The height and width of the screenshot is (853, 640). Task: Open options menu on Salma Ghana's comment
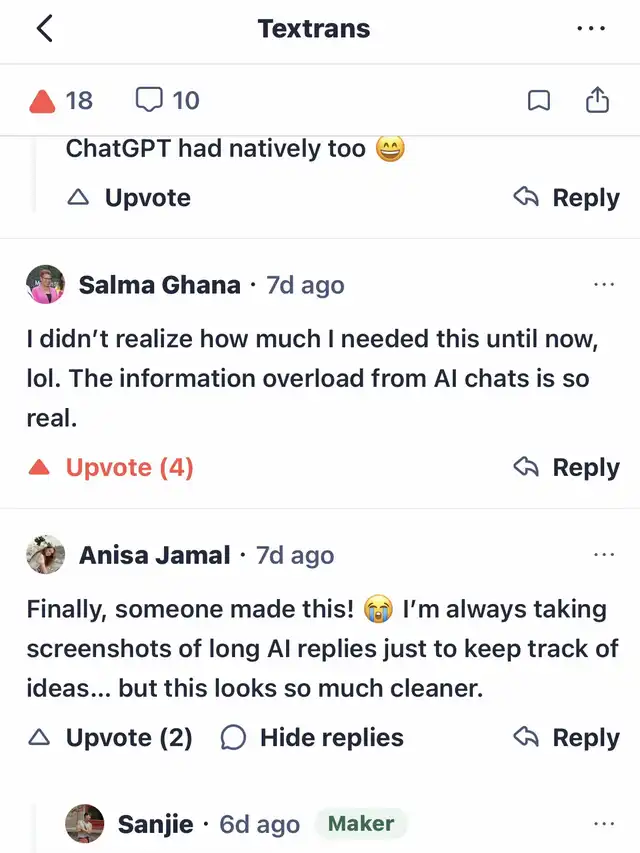[x=604, y=284]
